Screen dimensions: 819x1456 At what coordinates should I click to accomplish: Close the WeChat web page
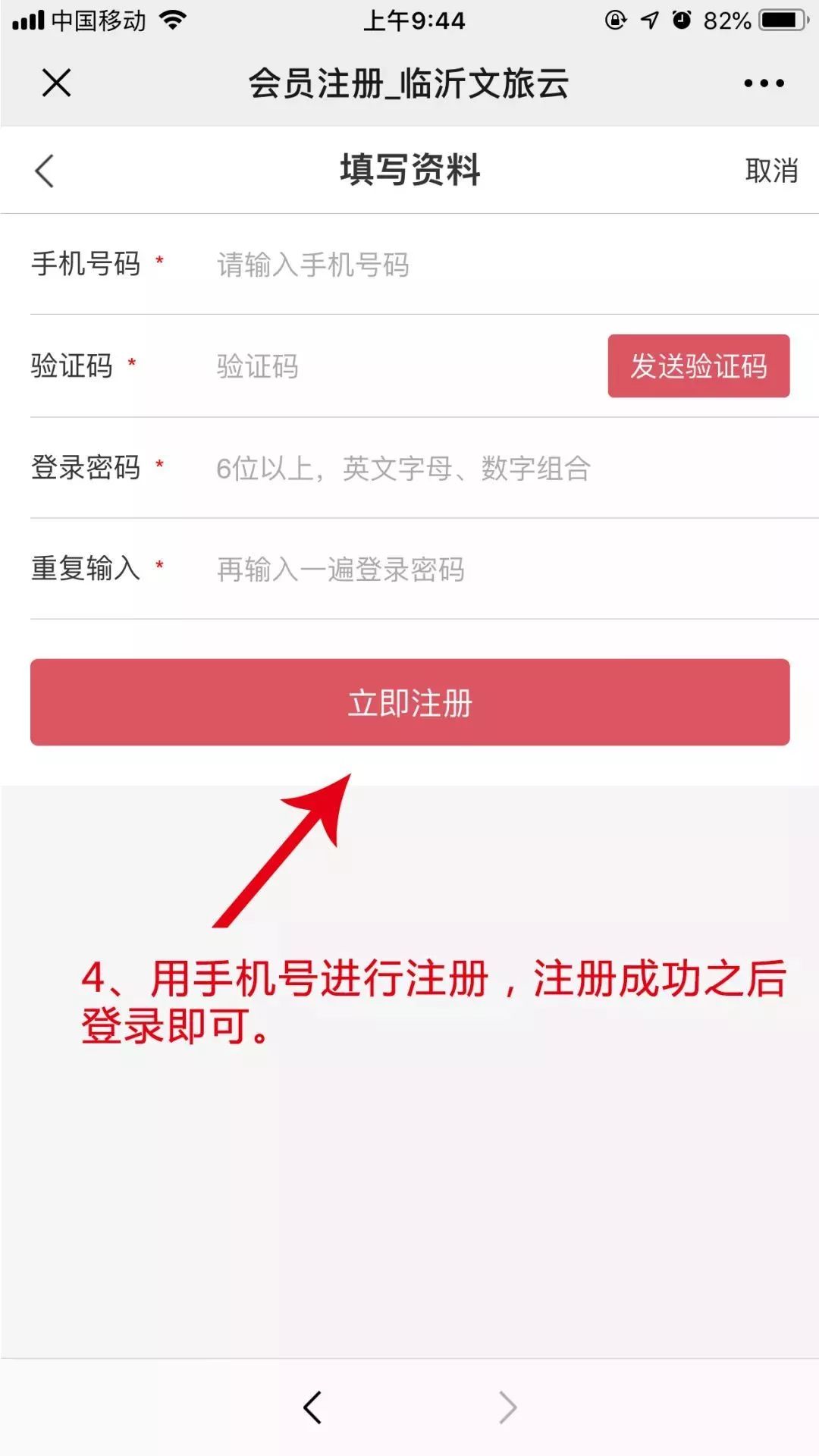tap(56, 83)
